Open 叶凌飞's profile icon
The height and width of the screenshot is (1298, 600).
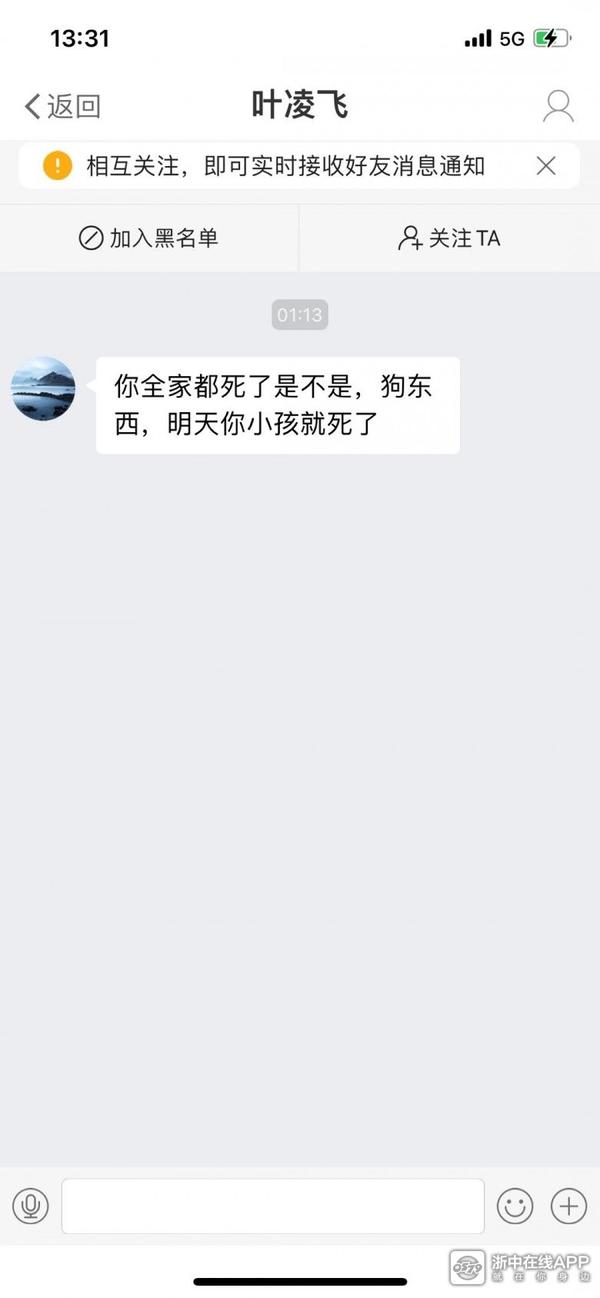pos(558,106)
